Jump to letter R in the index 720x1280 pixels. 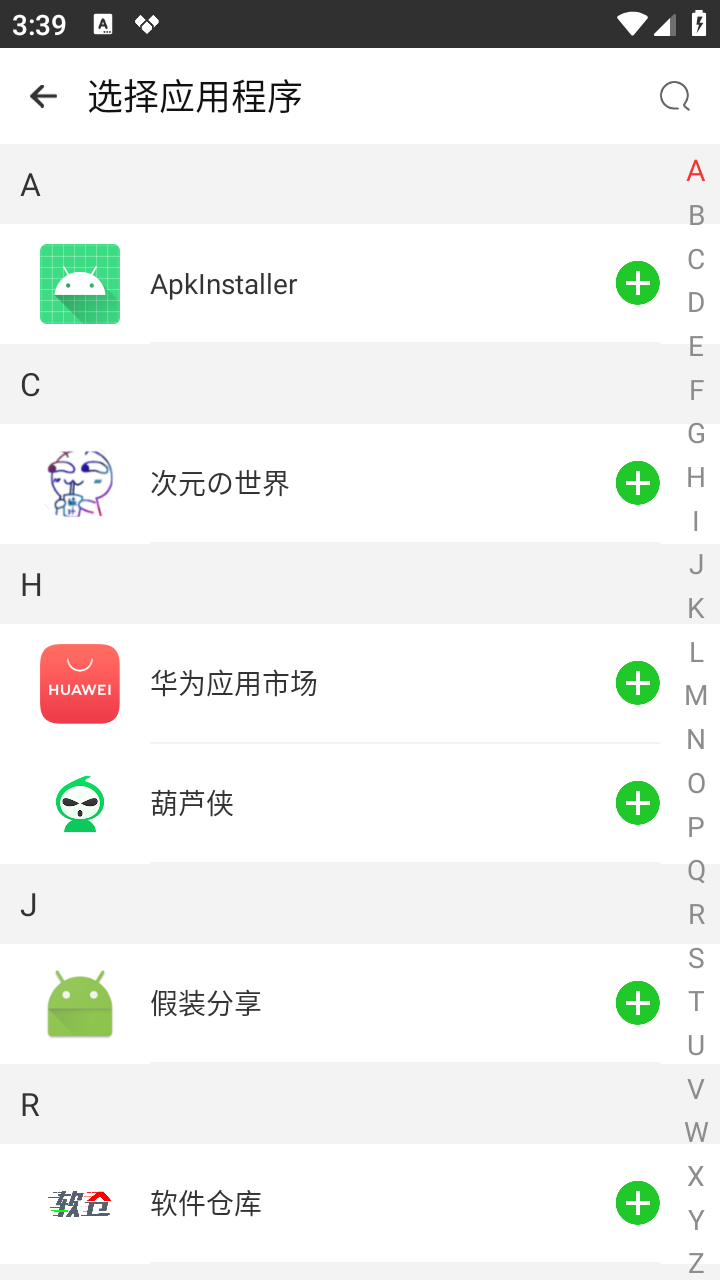(x=695, y=914)
